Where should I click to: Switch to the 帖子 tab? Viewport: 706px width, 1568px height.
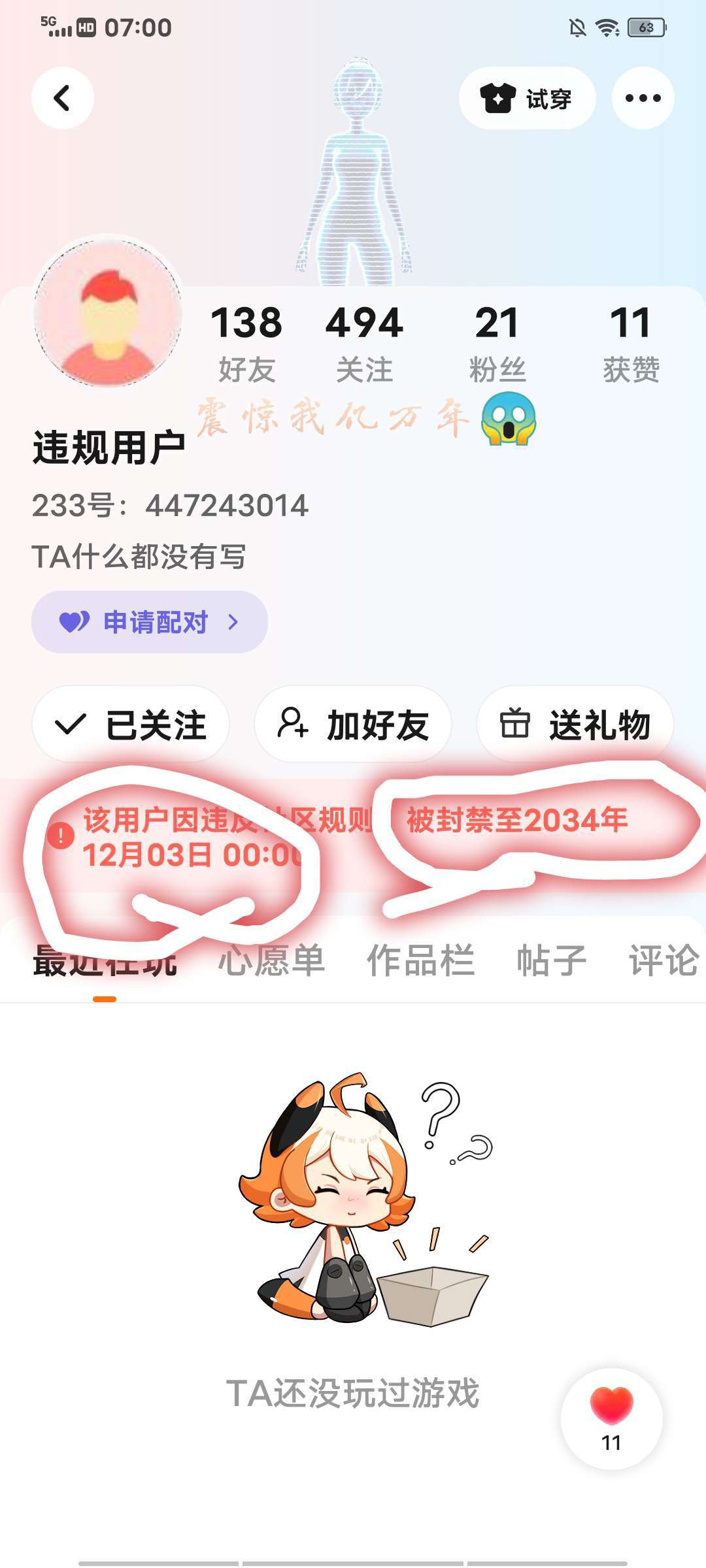tap(551, 960)
